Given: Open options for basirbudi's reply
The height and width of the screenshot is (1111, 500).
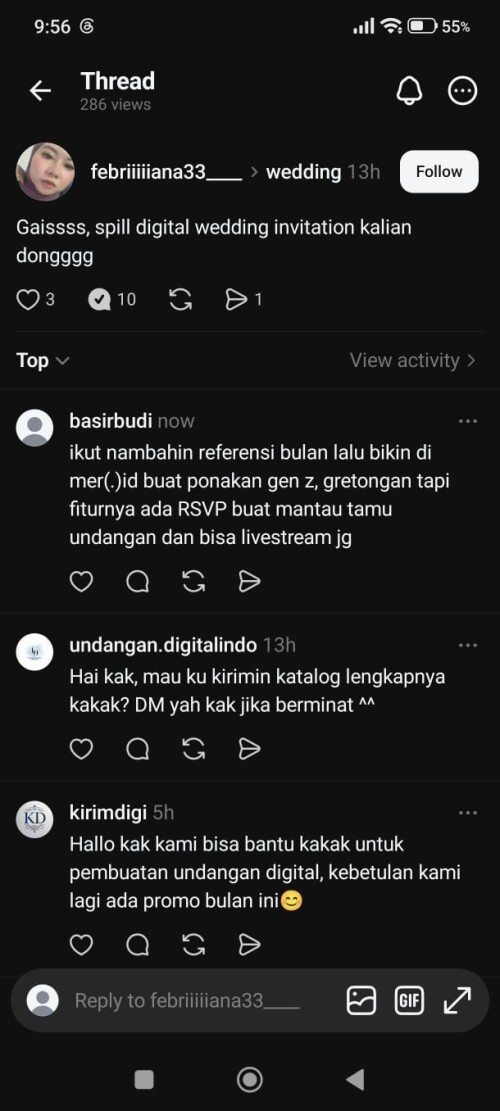Looking at the screenshot, I should point(468,421).
